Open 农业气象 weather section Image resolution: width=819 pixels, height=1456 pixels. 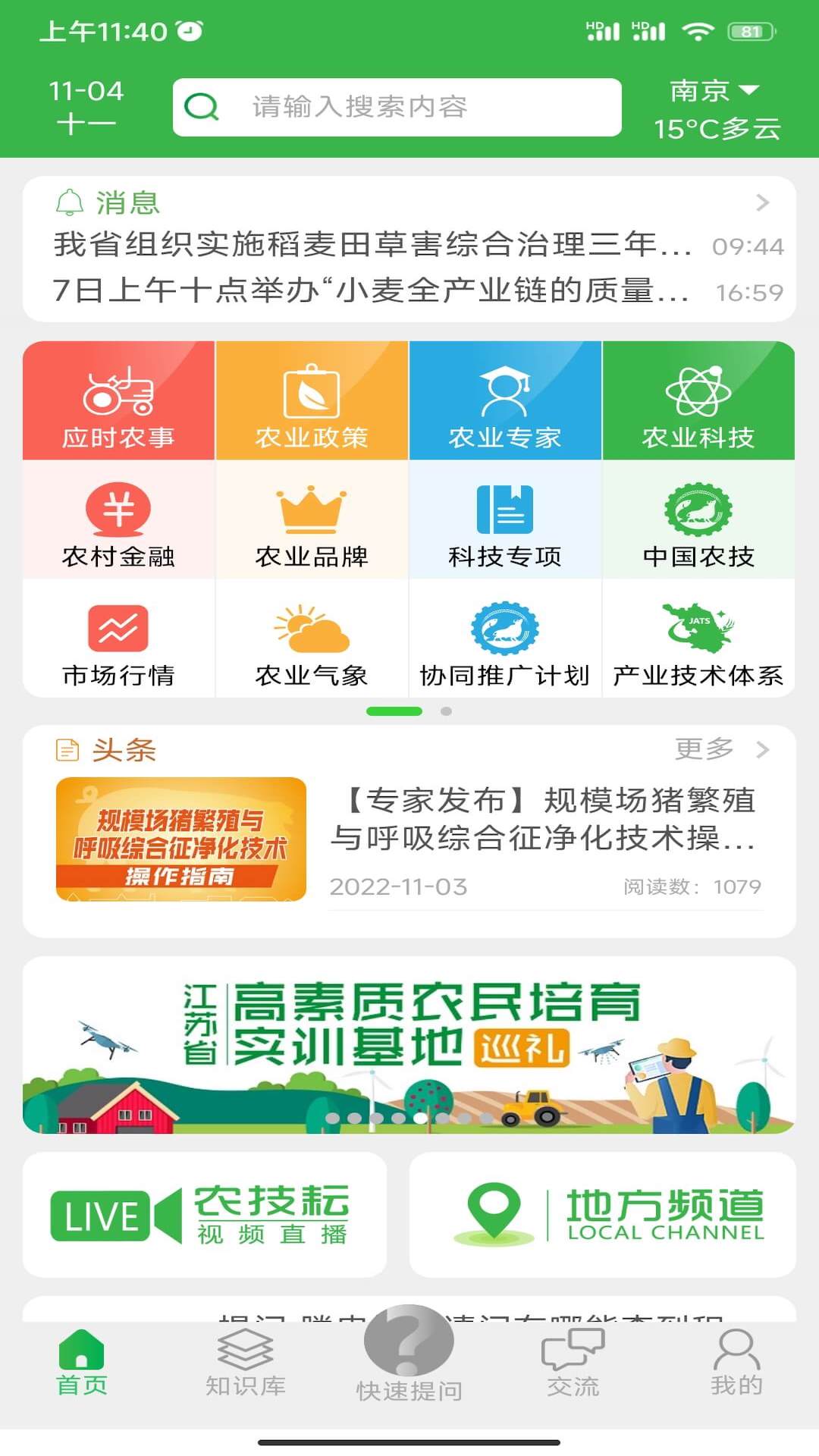(312, 639)
